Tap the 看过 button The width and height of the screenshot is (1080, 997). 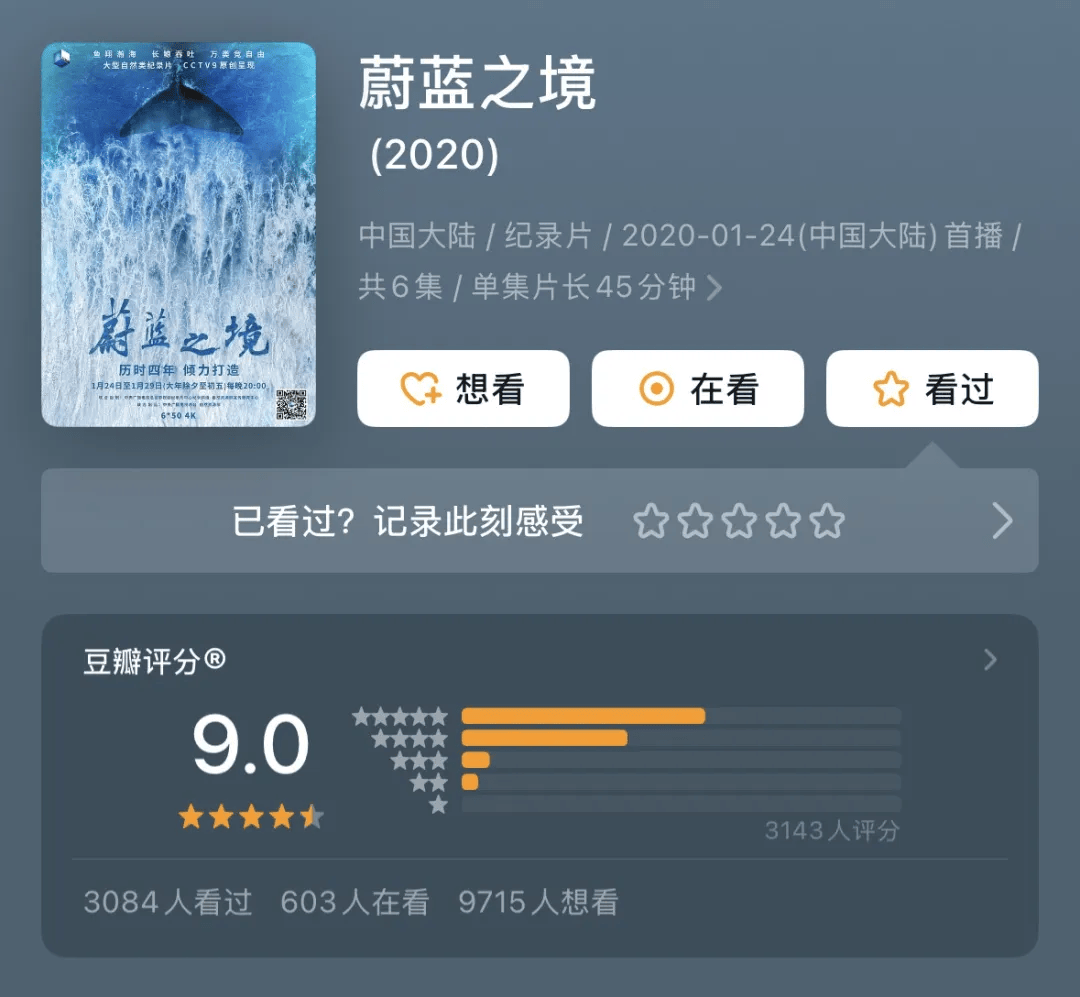(x=931, y=389)
